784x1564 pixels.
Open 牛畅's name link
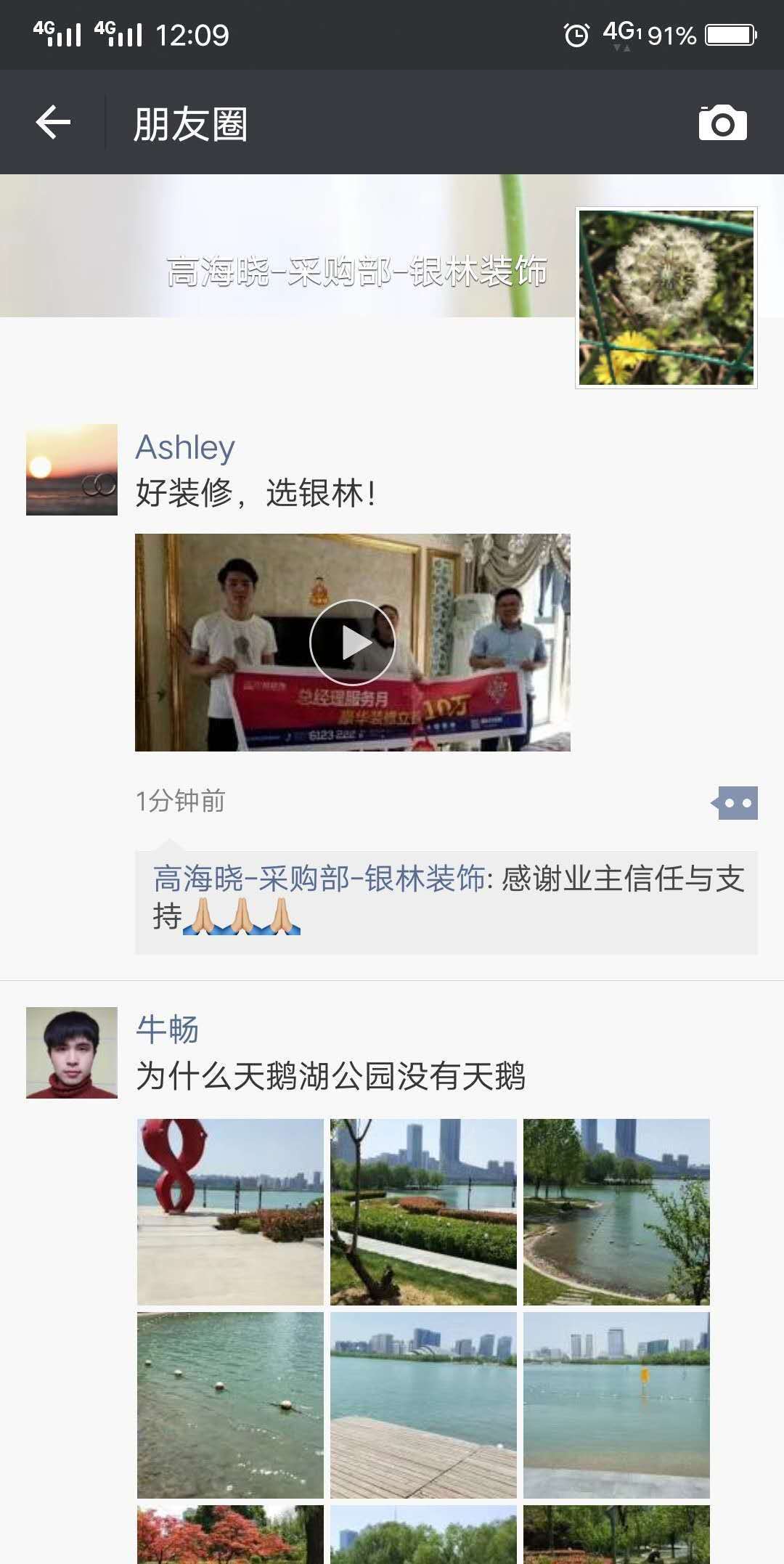point(167,1030)
